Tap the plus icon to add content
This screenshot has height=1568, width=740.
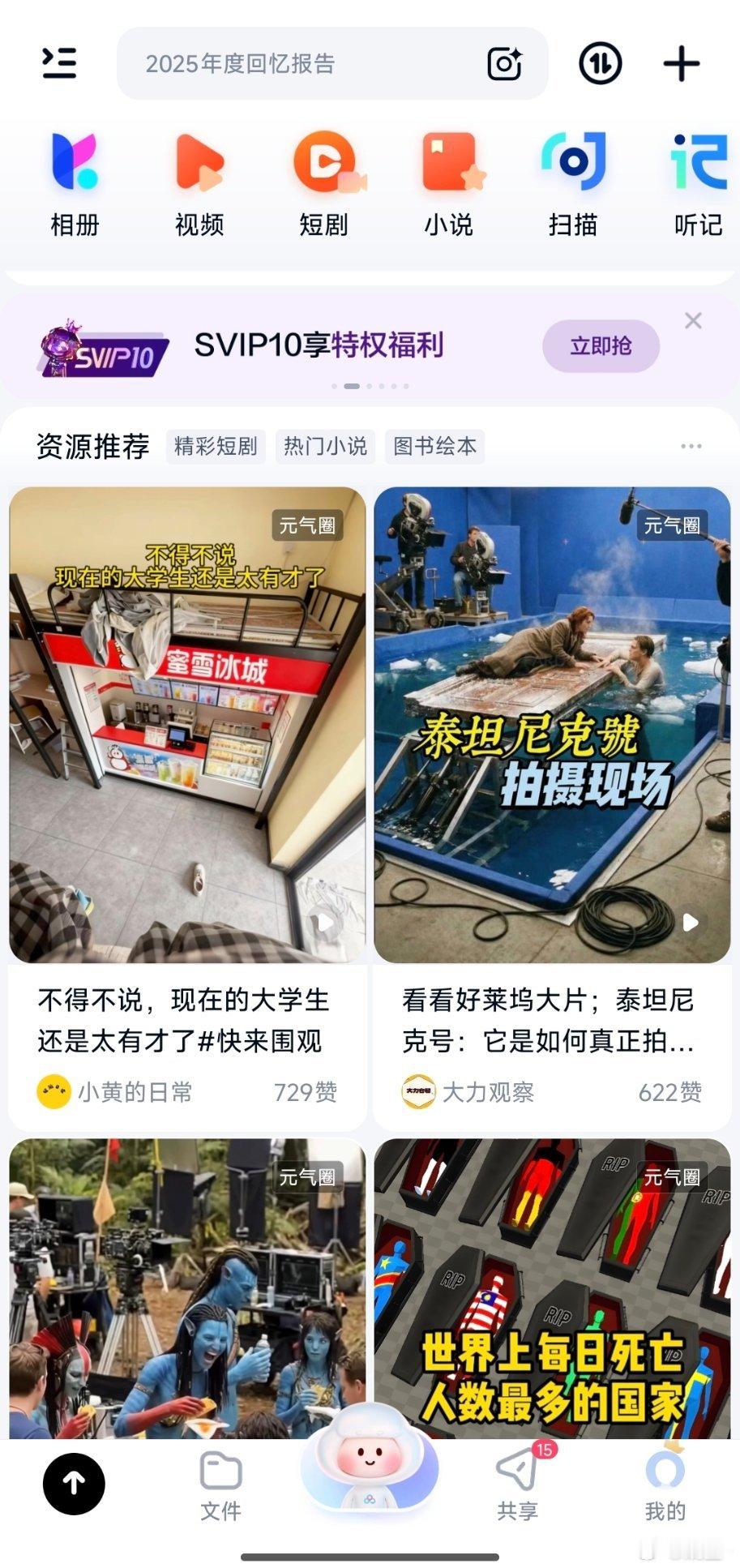[x=681, y=63]
